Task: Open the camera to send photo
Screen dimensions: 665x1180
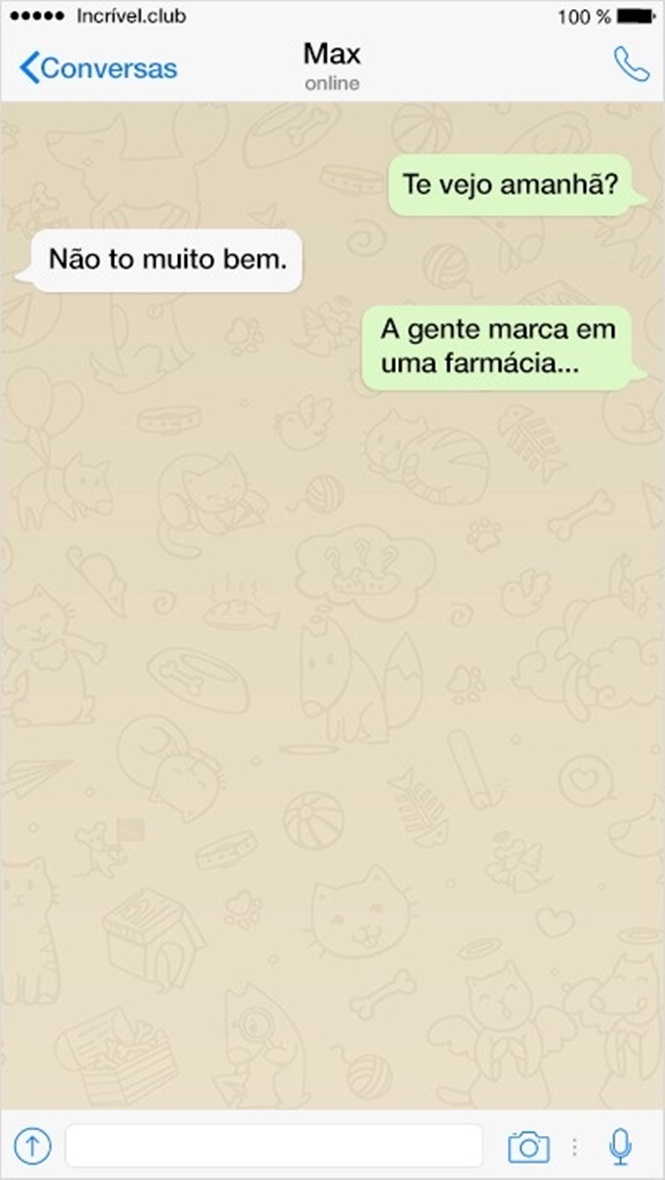Action: (528, 1146)
